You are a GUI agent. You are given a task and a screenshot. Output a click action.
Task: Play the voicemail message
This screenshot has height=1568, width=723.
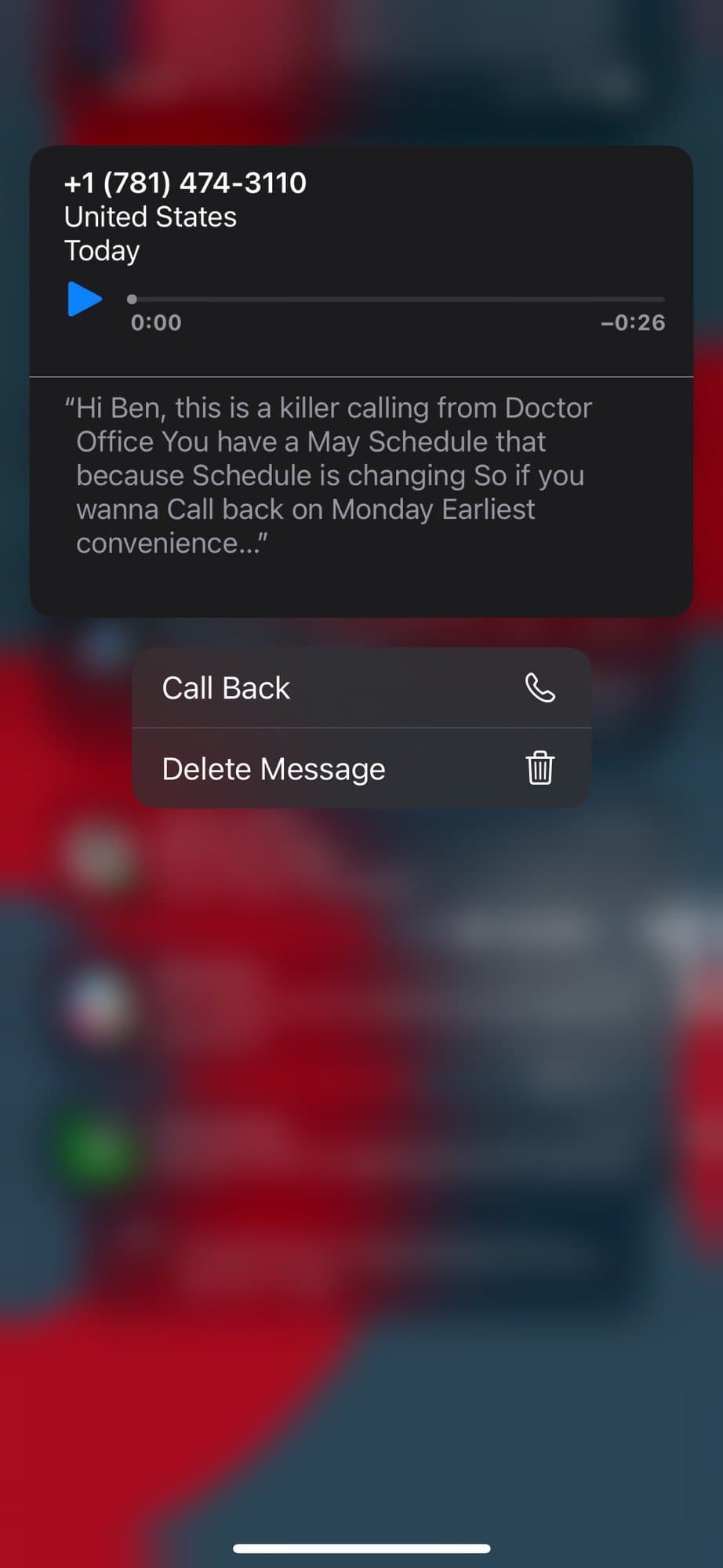pyautogui.click(x=85, y=299)
